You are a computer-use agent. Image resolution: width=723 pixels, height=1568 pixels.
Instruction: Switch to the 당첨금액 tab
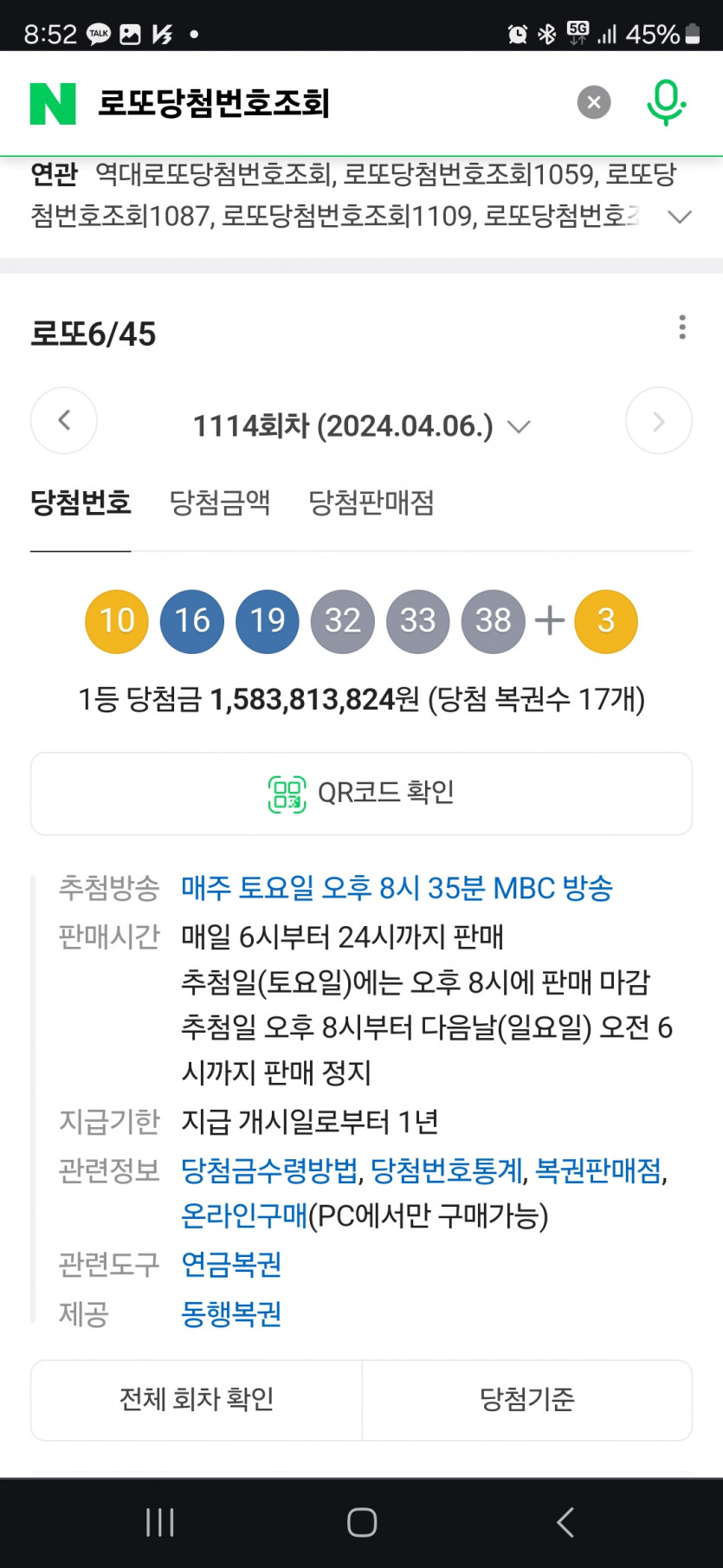click(220, 502)
